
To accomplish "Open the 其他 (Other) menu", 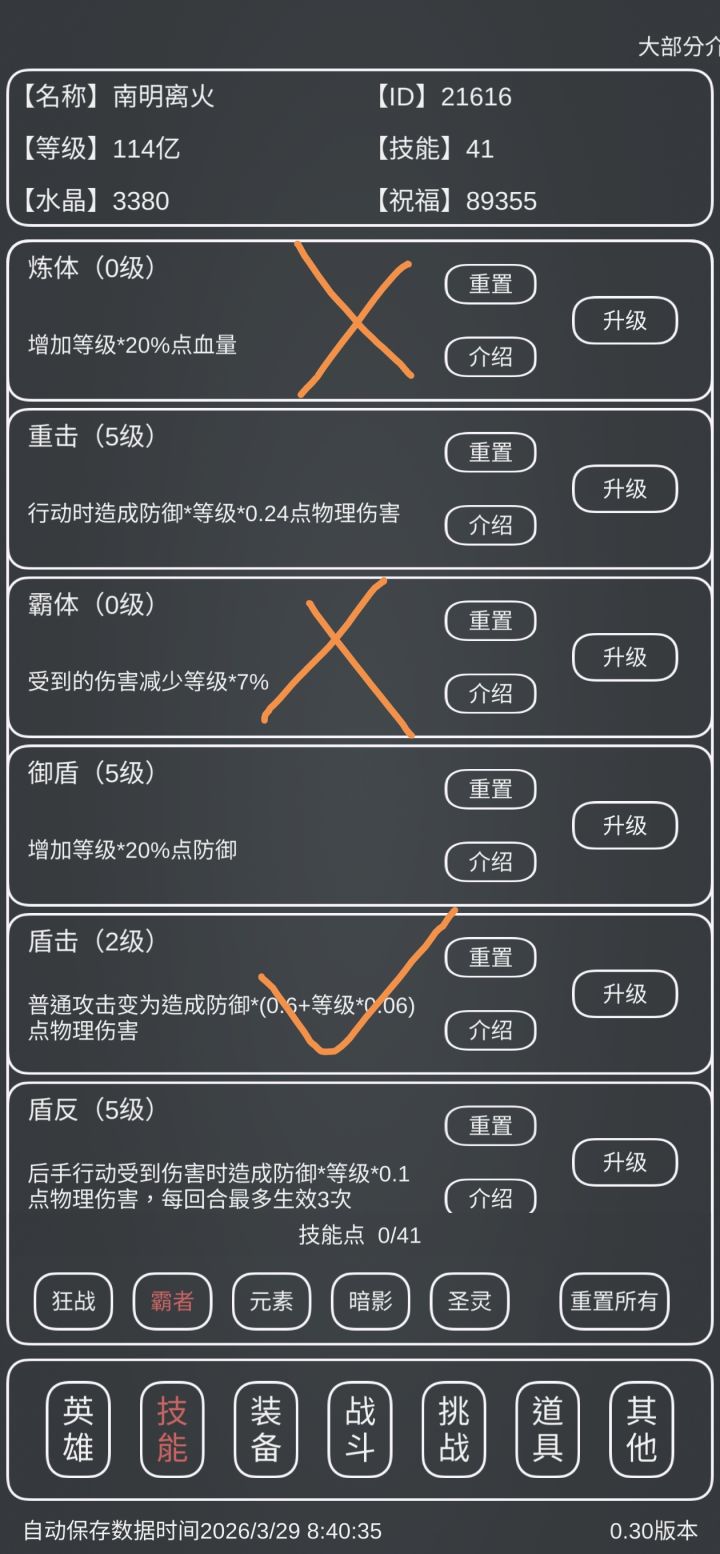I will [x=640, y=1430].
